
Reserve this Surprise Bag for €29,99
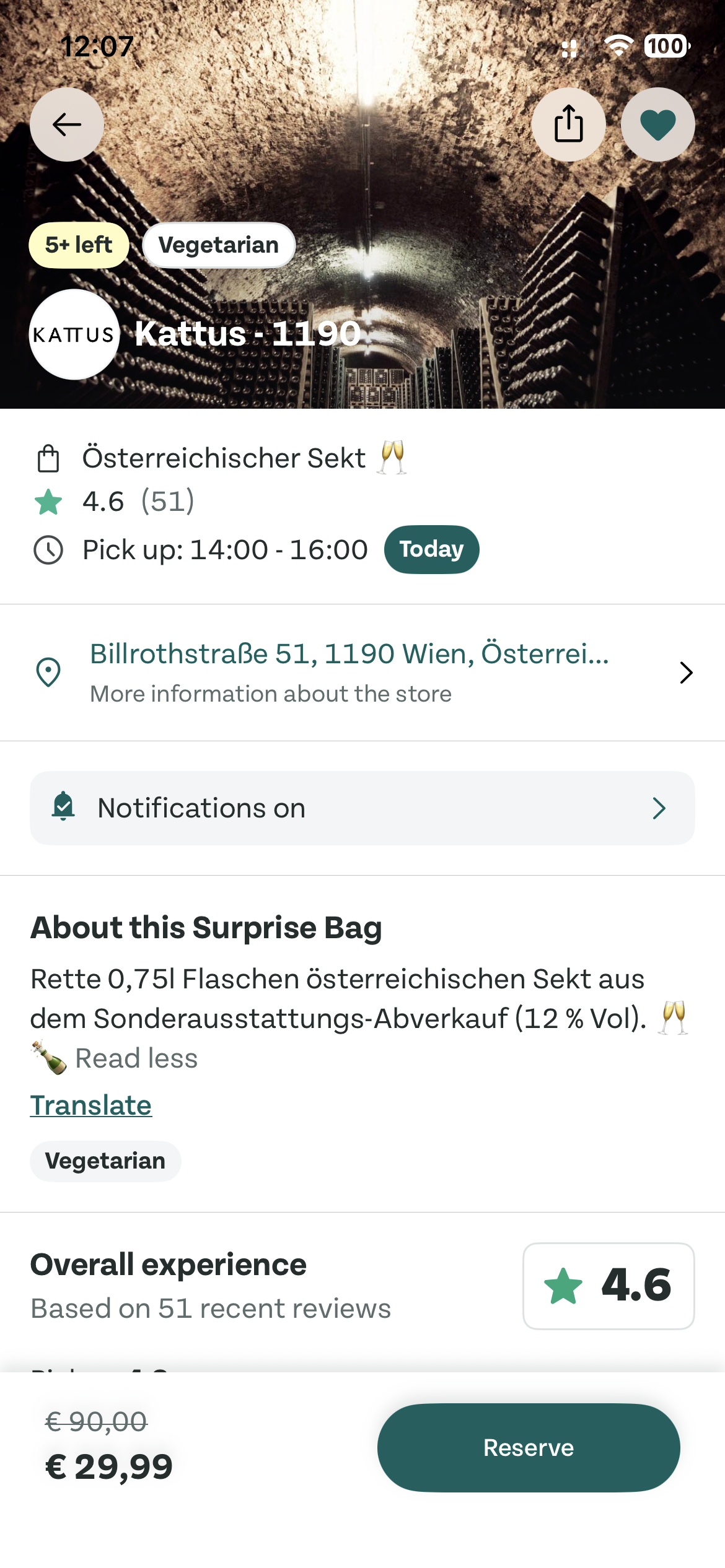coord(528,1448)
